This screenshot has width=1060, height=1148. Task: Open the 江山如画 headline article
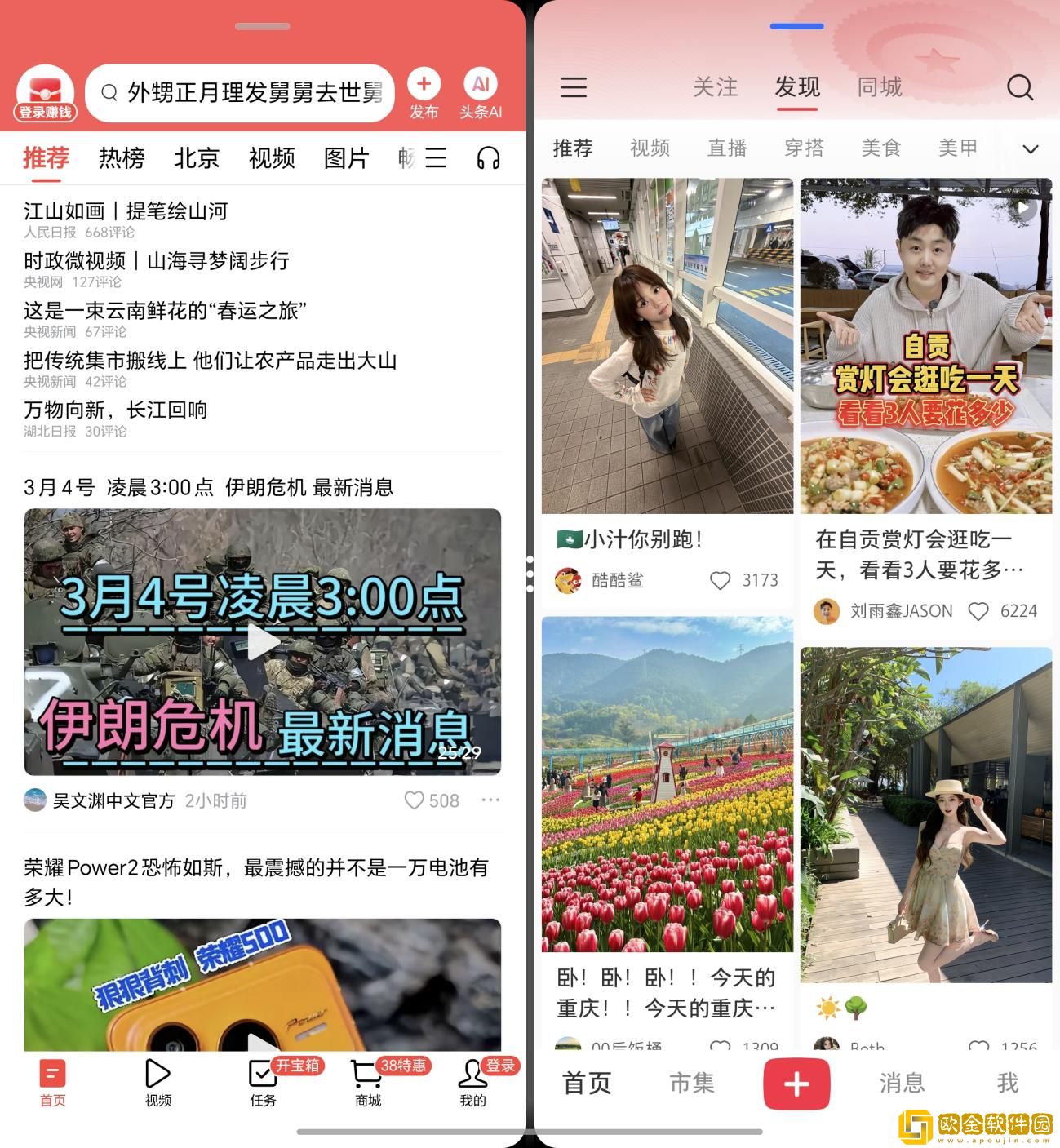[125, 211]
